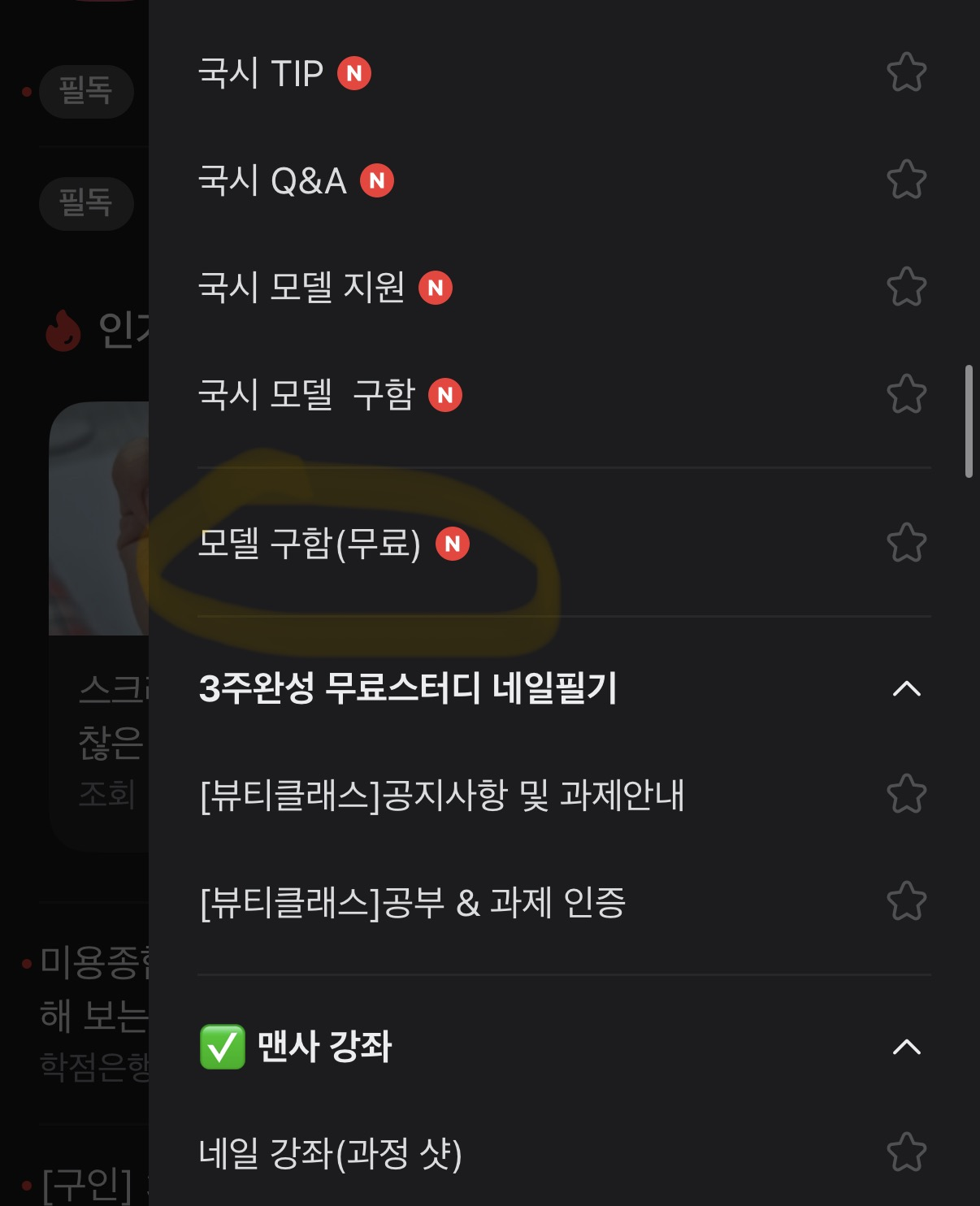Image resolution: width=980 pixels, height=1206 pixels.
Task: Star the 국시 모델 구함 board
Action: coord(906,394)
